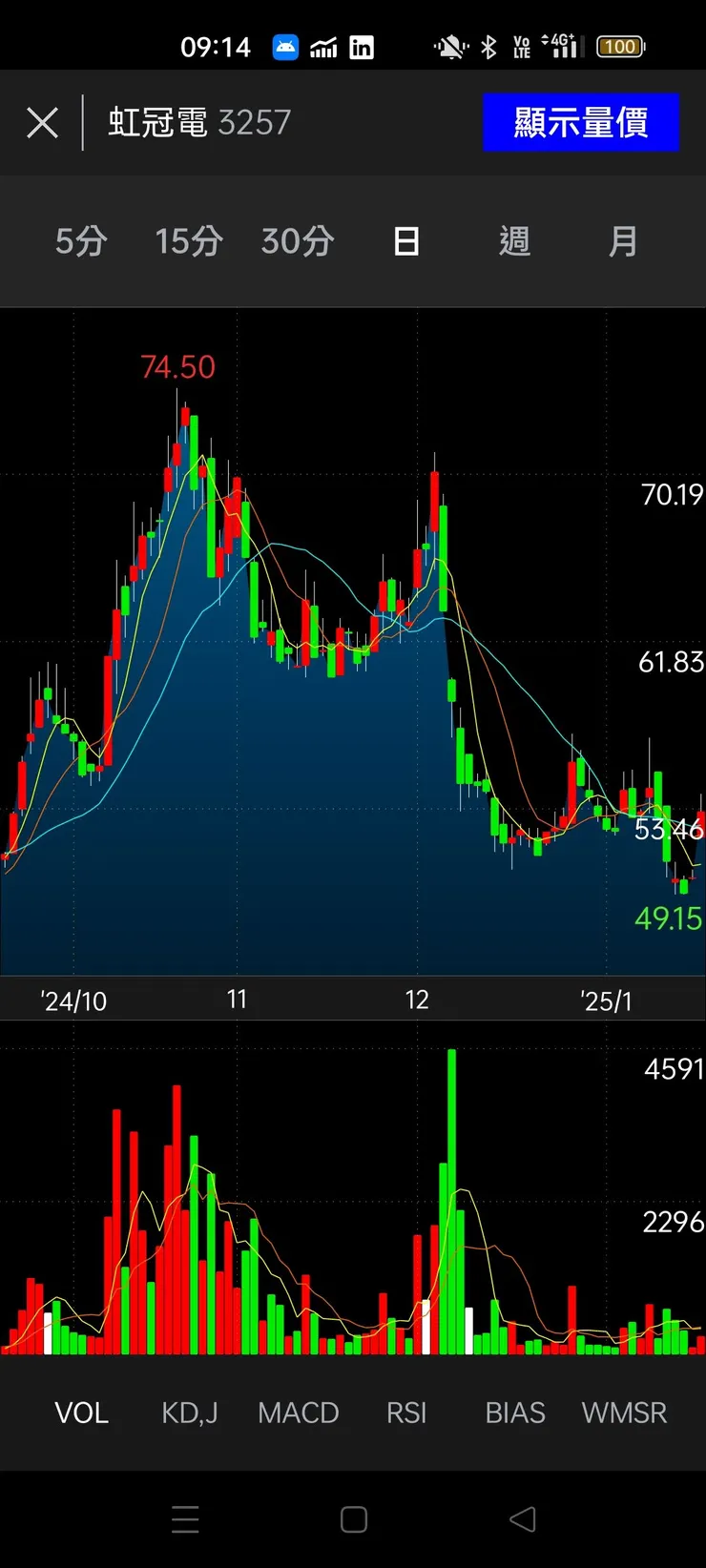Select the 15分 chart interval
The height and width of the screenshot is (1568, 706).
pyautogui.click(x=189, y=241)
